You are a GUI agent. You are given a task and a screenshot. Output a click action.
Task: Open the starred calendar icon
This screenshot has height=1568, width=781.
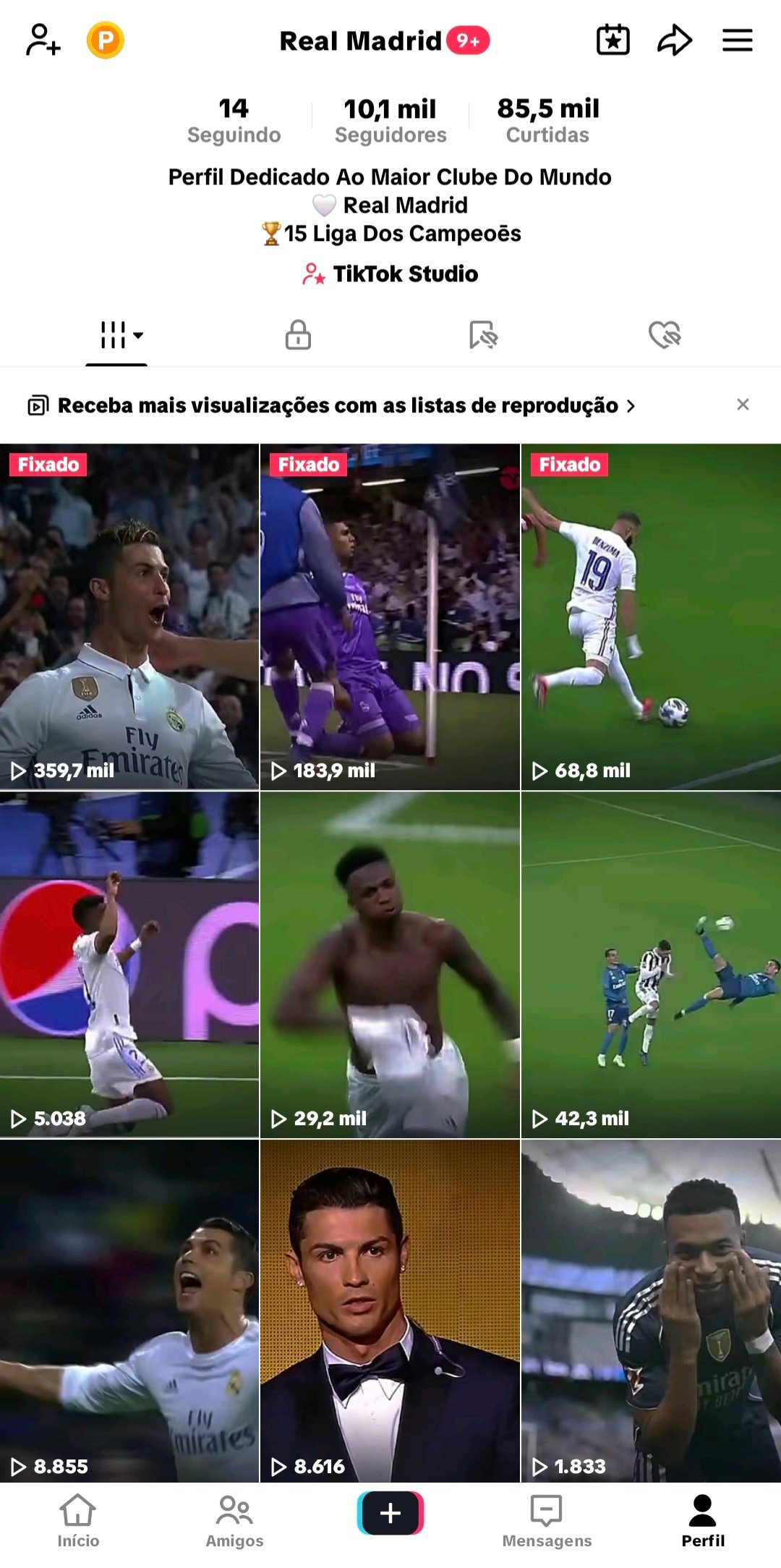pos(613,40)
